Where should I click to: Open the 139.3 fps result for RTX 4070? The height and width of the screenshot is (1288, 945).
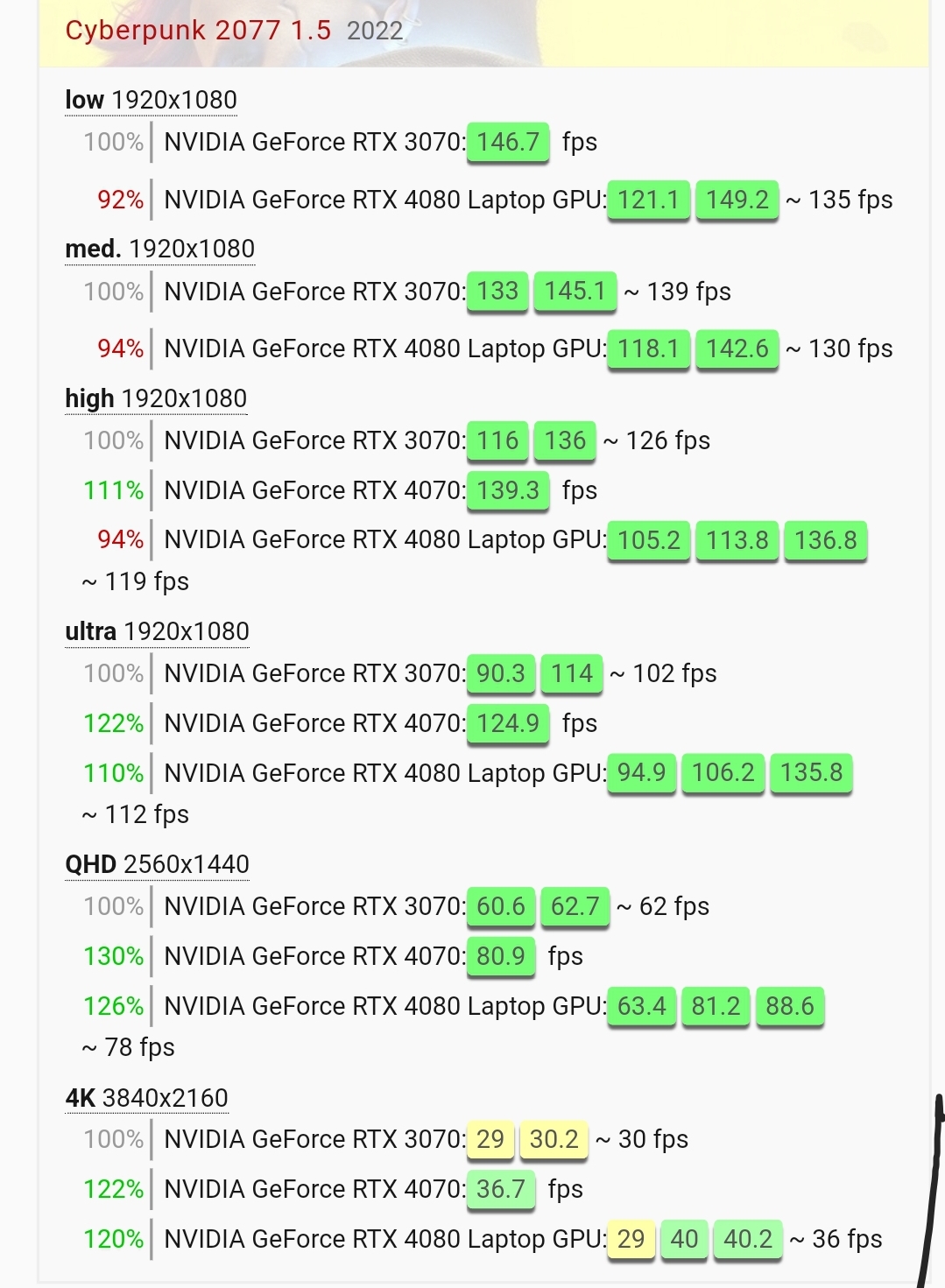click(x=508, y=490)
